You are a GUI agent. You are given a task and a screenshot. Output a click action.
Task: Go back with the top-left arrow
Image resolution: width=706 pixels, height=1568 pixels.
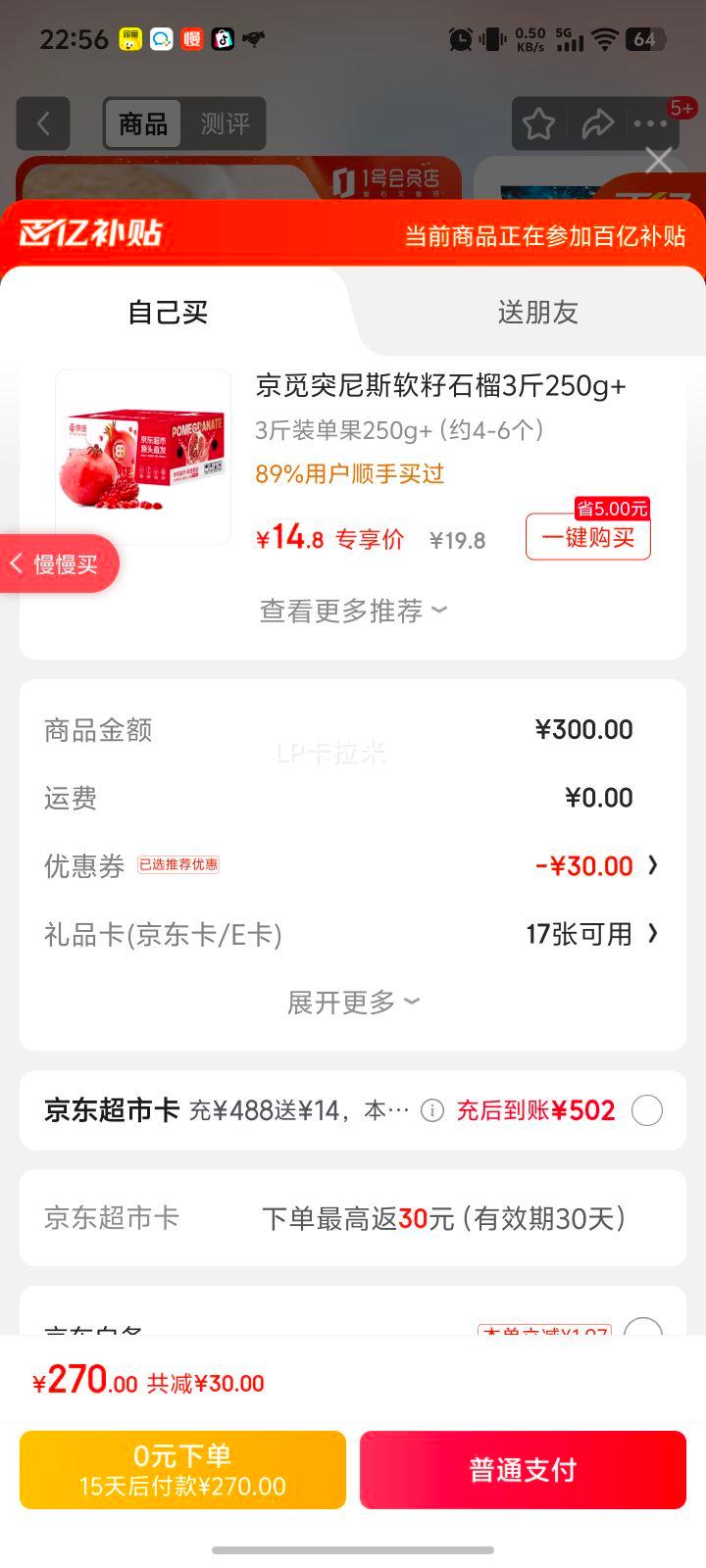(x=43, y=123)
